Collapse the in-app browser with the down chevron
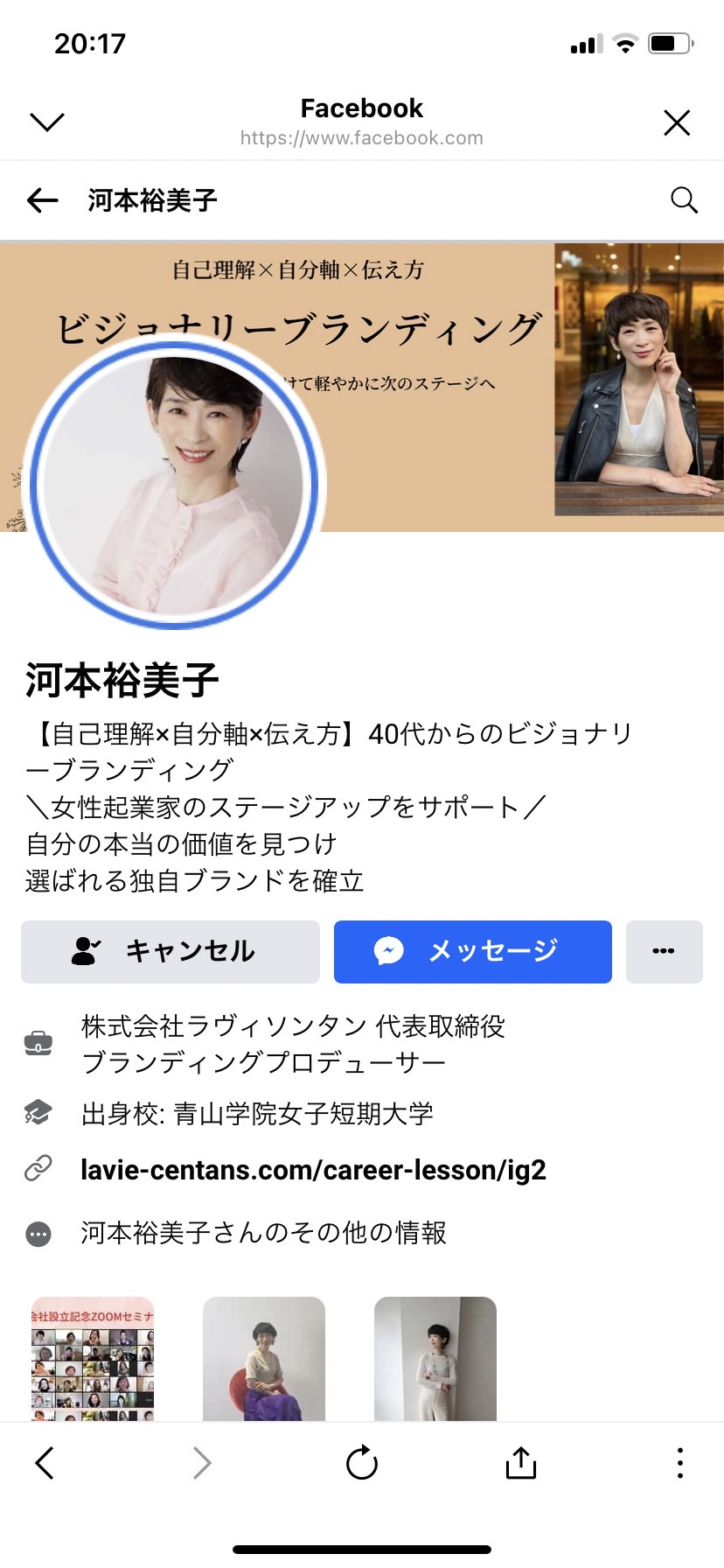724x1568 pixels. (47, 122)
